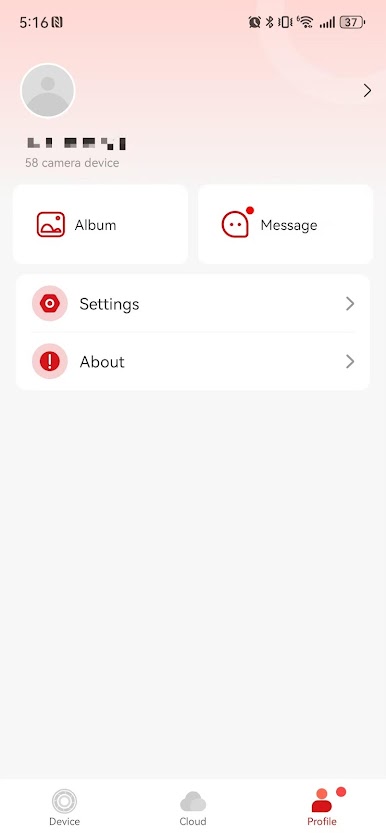Open the profile details arrow
The image size is (386, 833).
coord(367,91)
